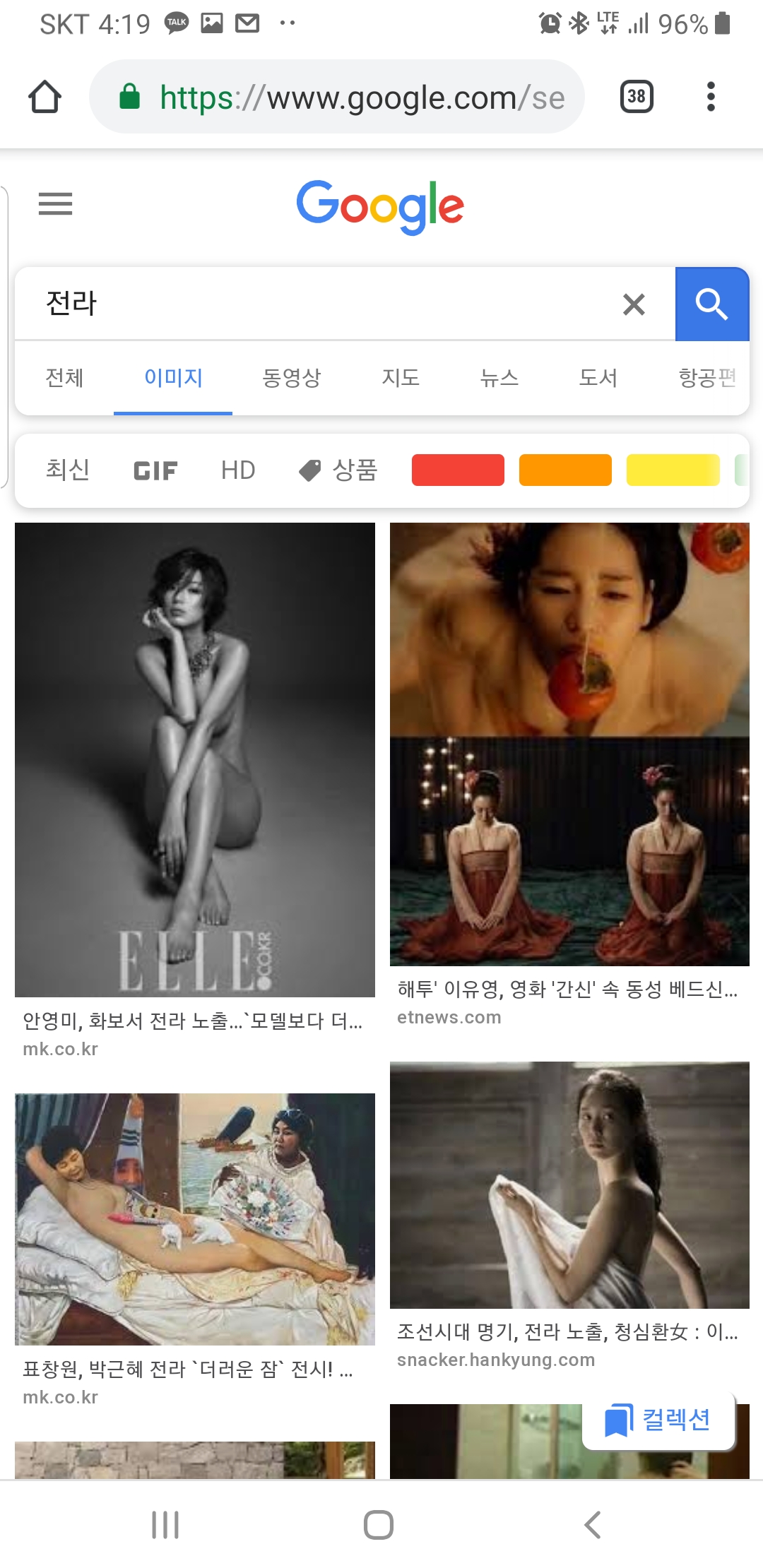The height and width of the screenshot is (1568, 763).
Task: Switch to the 뉴스 tab
Action: pyautogui.click(x=499, y=378)
